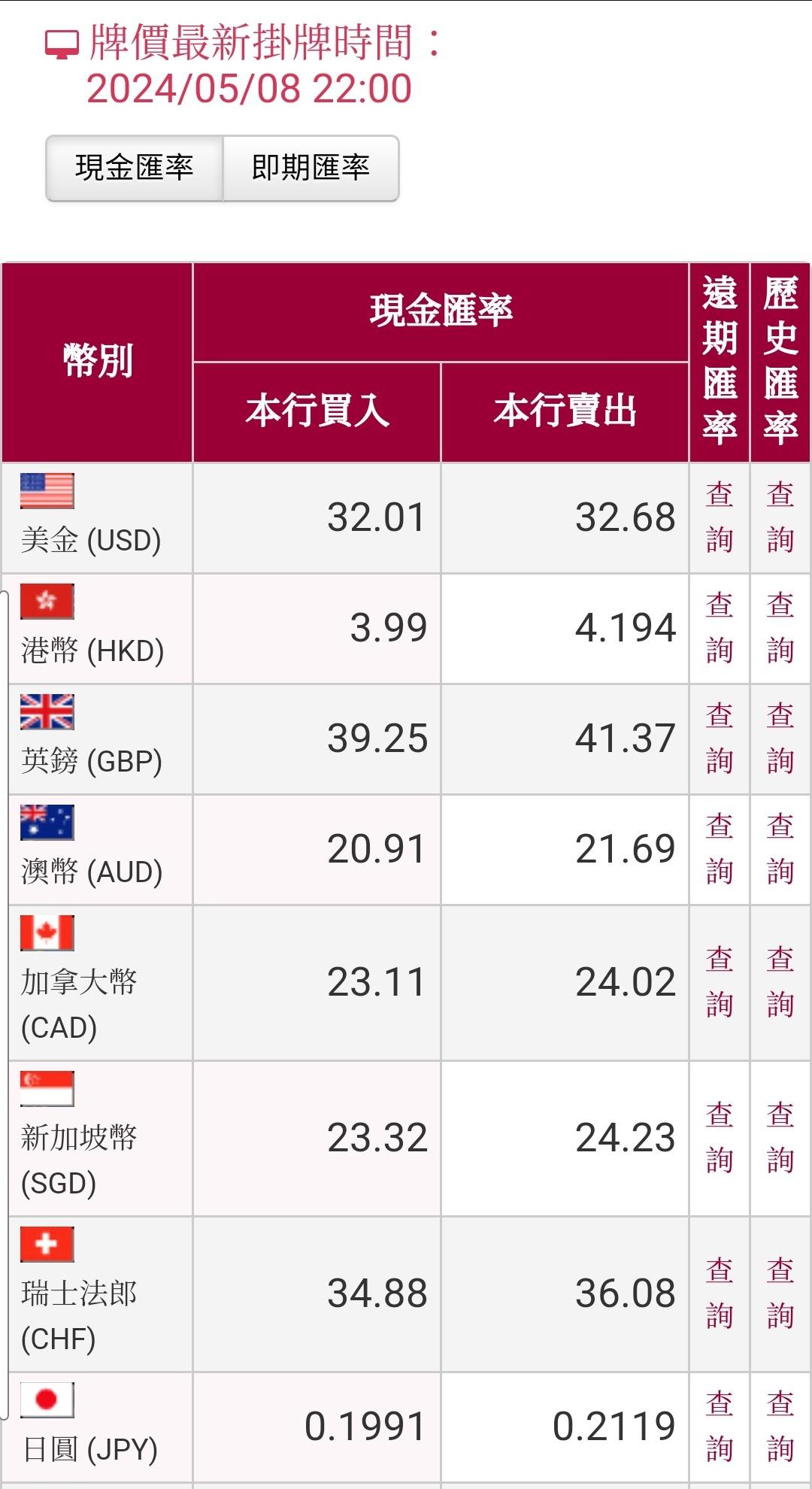The image size is (812, 1489).
Task: Query 遠期匯率 for 澳幣 (AUD)
Action: click(x=720, y=849)
